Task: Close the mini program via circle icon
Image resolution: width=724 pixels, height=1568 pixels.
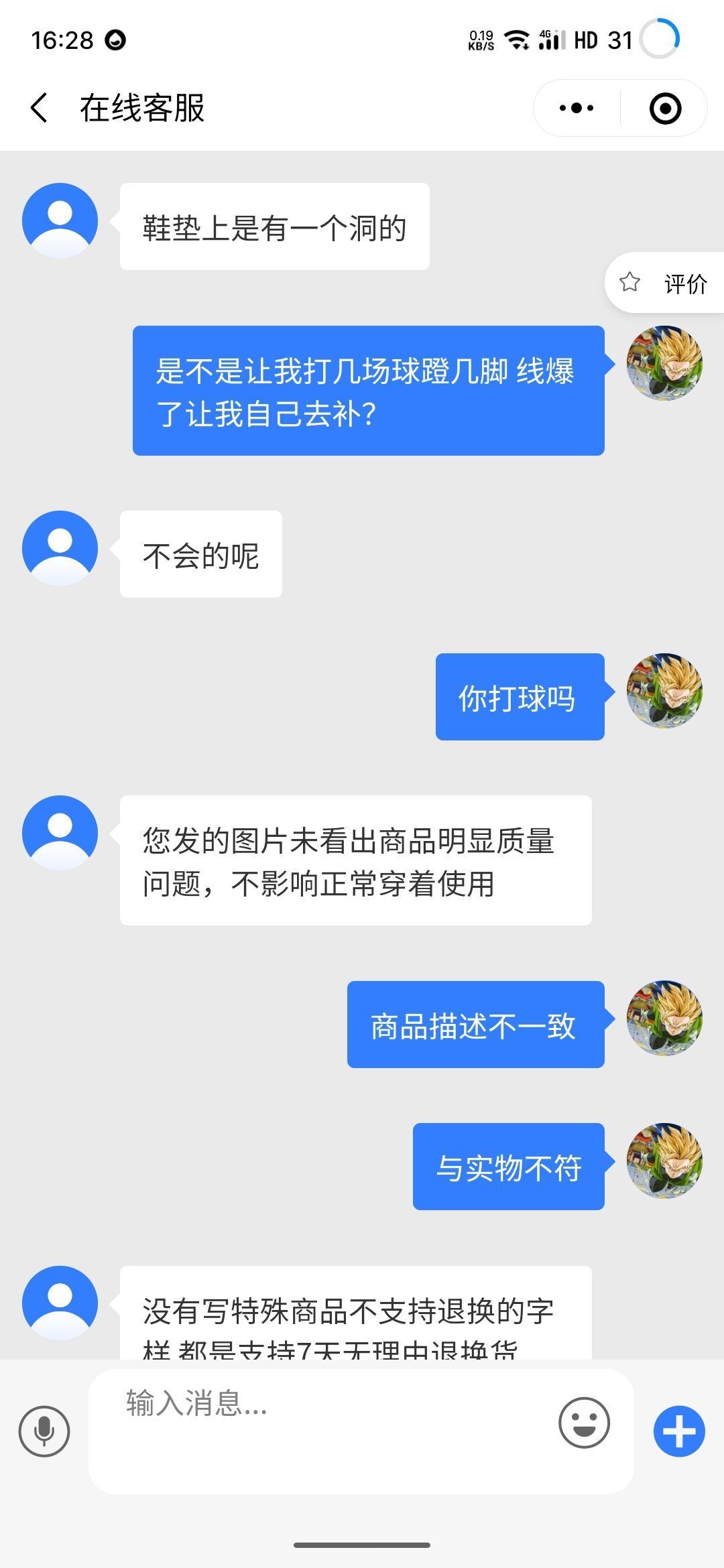Action: tap(665, 108)
